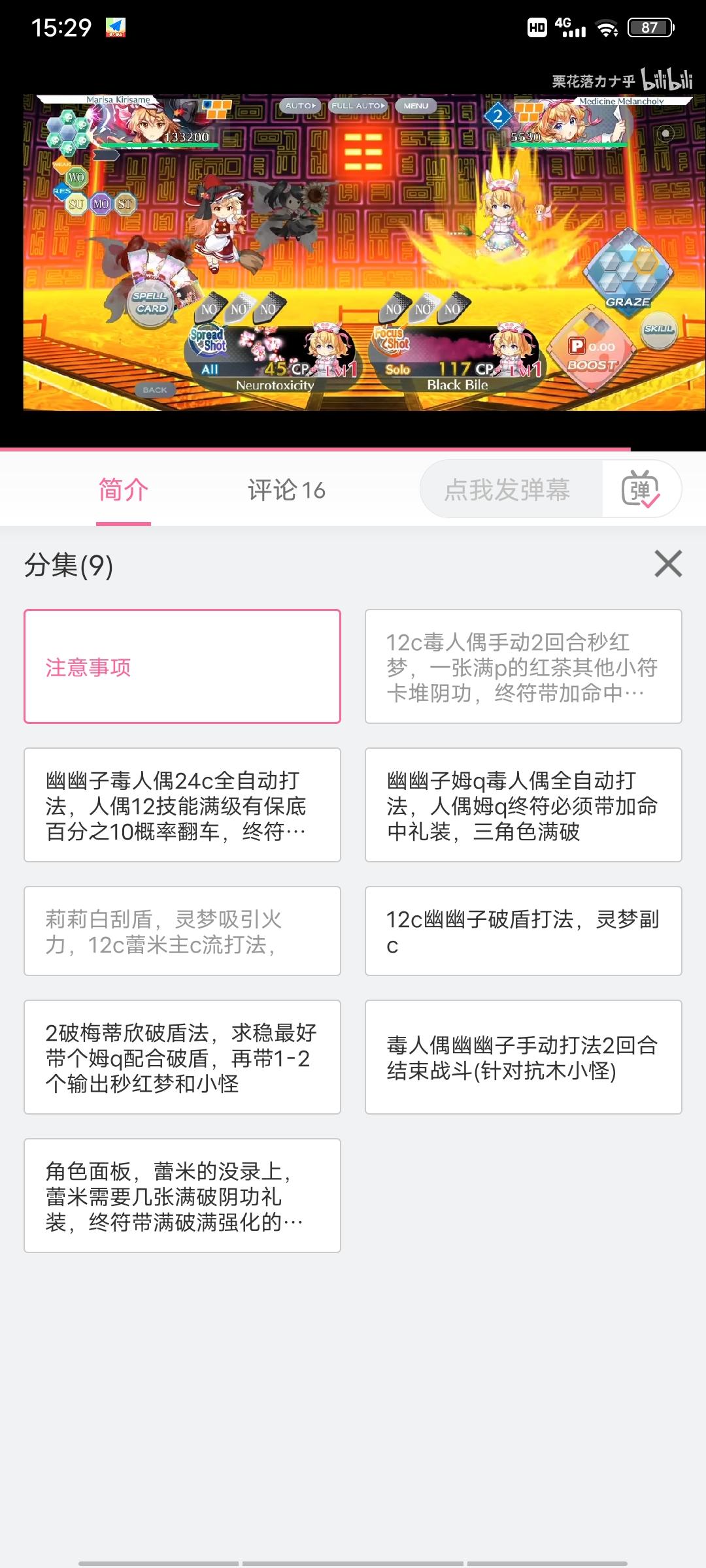Select episode 毒人偶幽幽子手动打法2回合
Image resolution: width=706 pixels, height=1568 pixels.
click(524, 1057)
